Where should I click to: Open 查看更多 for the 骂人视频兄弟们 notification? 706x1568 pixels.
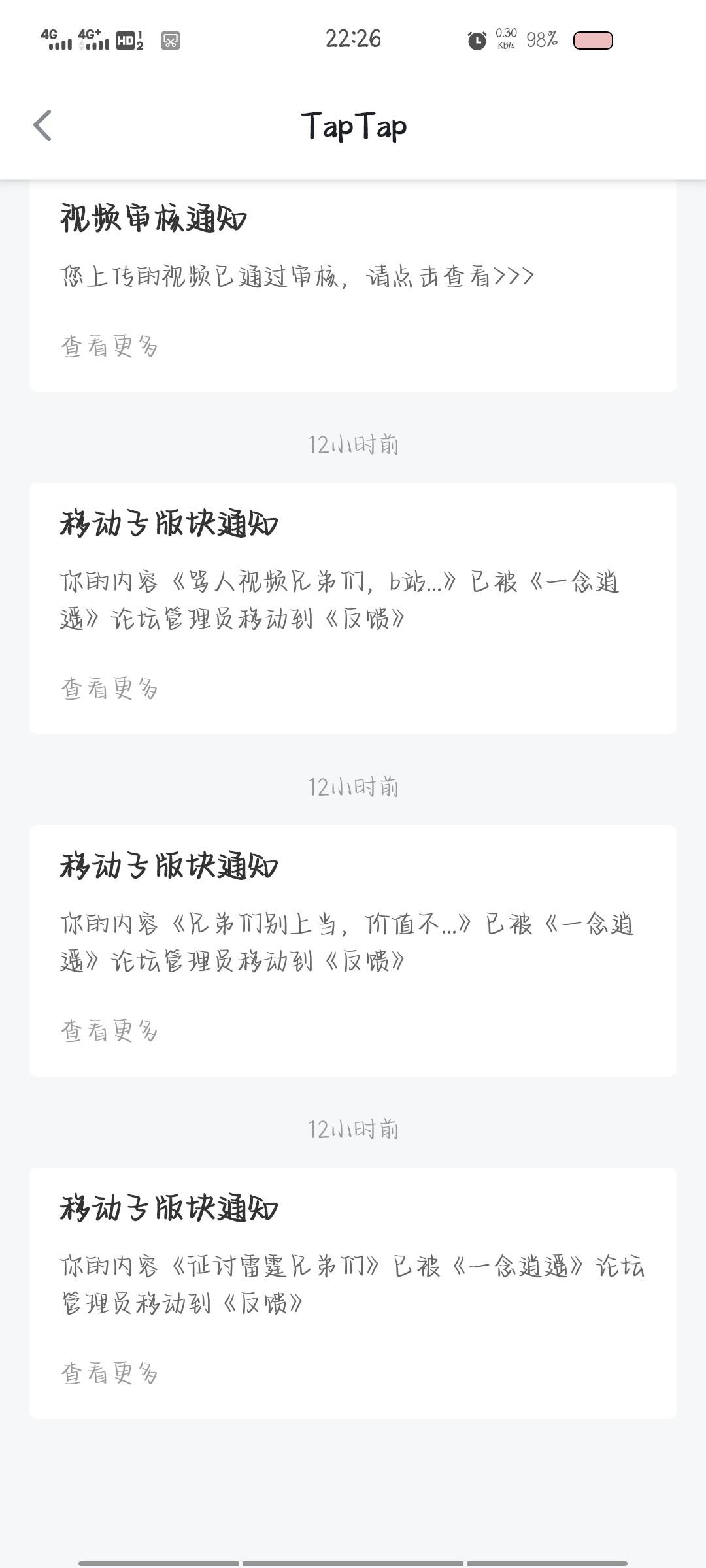110,689
